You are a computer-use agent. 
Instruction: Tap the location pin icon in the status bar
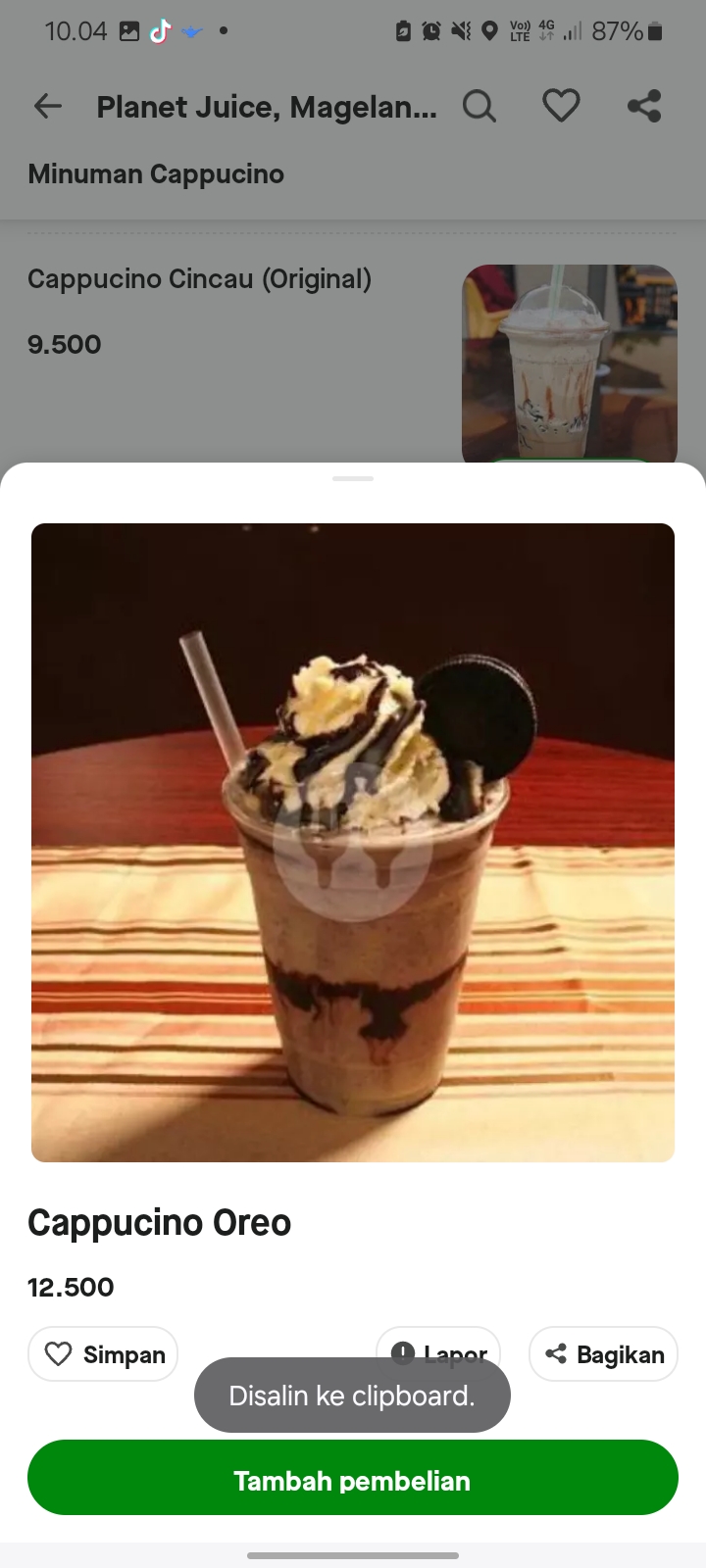[x=490, y=30]
